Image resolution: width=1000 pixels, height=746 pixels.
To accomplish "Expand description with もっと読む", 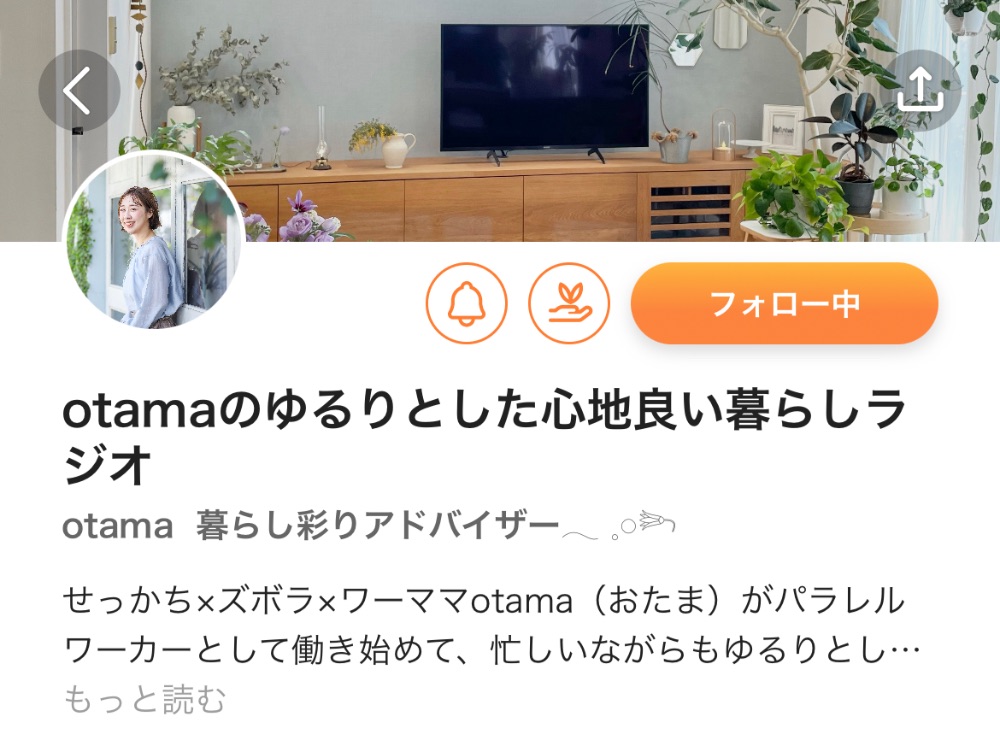I will point(145,700).
